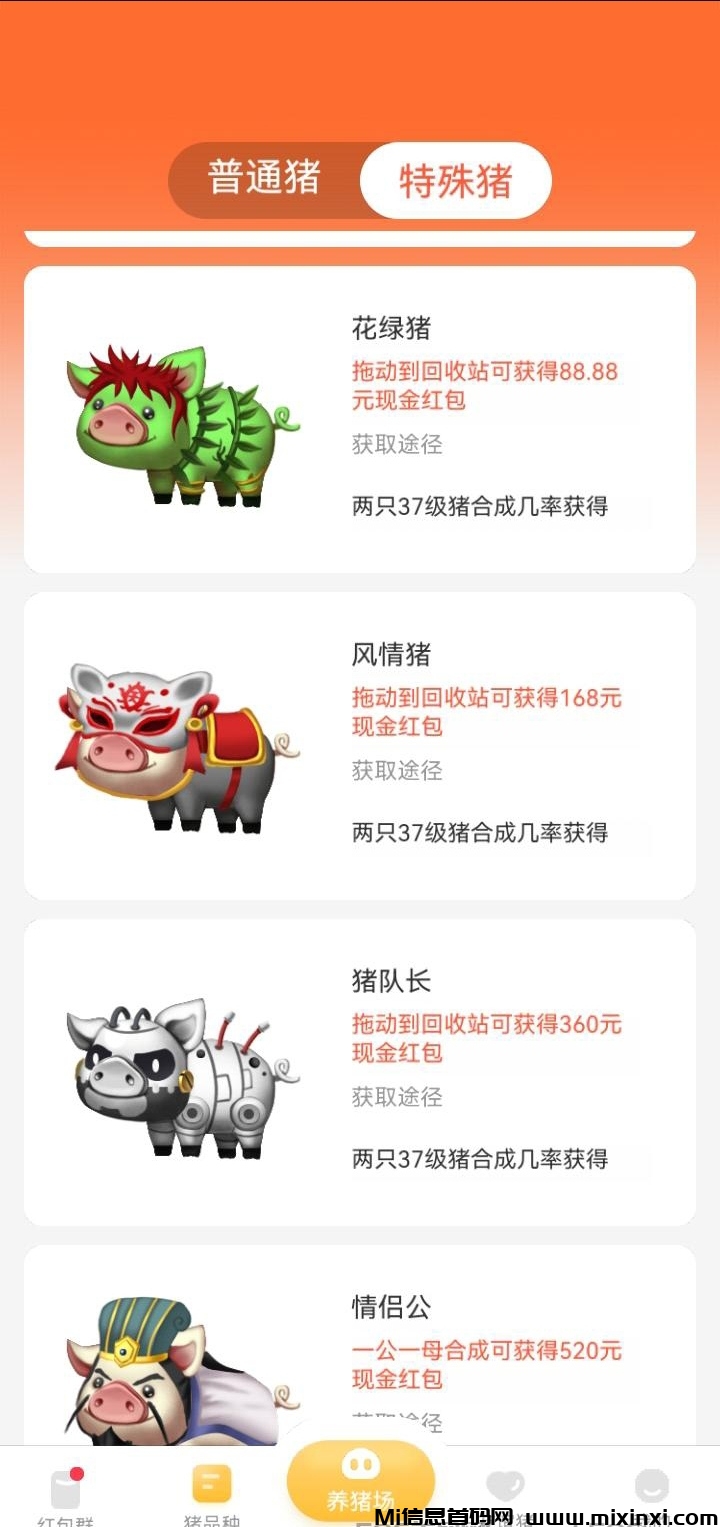Go to the 猪品种 tab
Image resolution: width=720 pixels, height=1527 pixels.
click(x=211, y=1490)
